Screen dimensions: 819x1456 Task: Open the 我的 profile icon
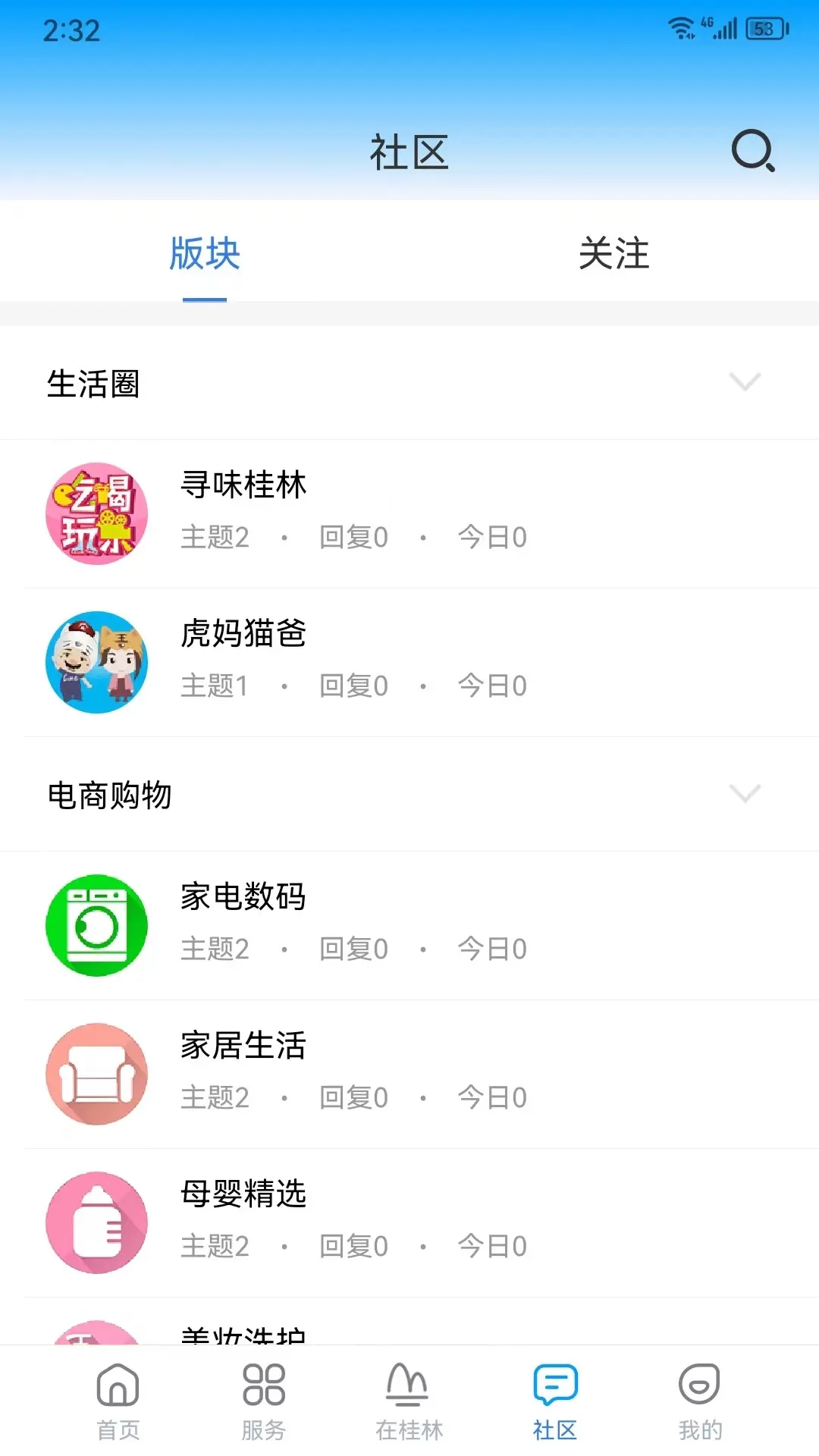coord(700,1399)
